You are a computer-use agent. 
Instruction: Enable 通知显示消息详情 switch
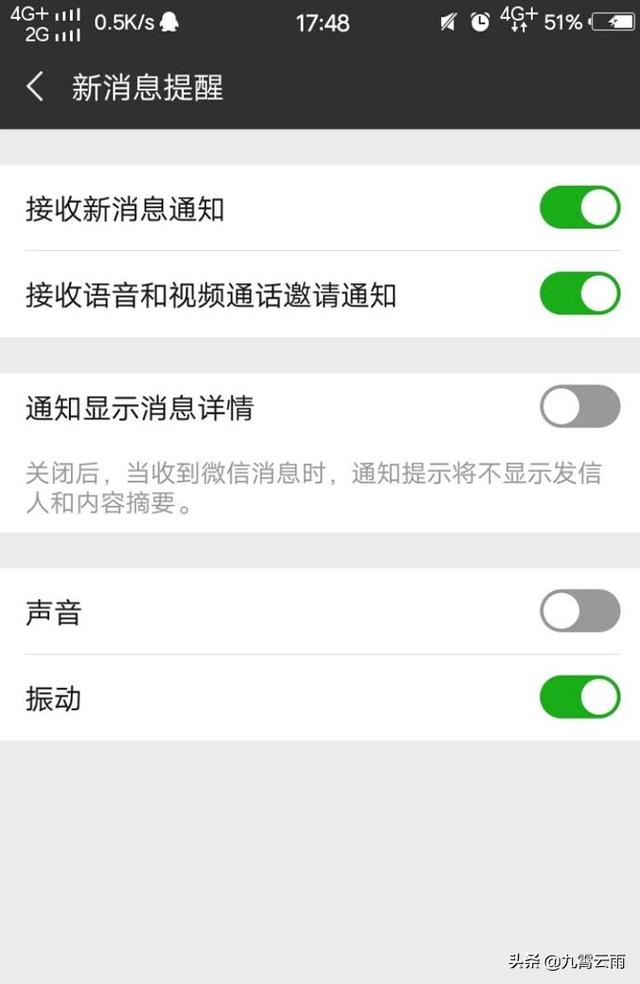point(580,407)
